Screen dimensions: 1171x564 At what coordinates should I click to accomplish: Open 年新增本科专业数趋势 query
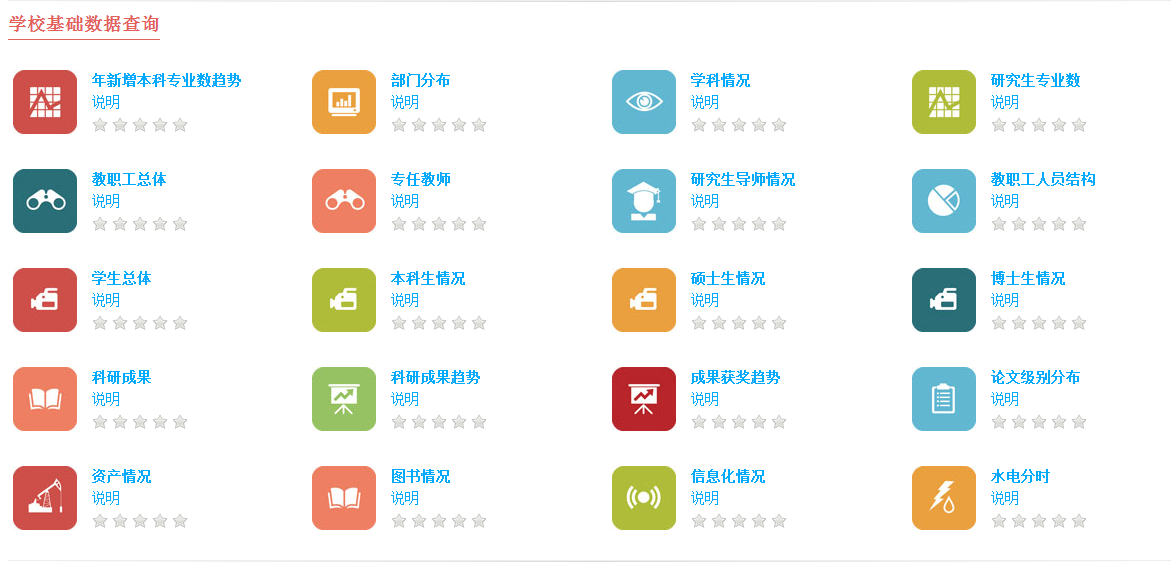(x=166, y=81)
